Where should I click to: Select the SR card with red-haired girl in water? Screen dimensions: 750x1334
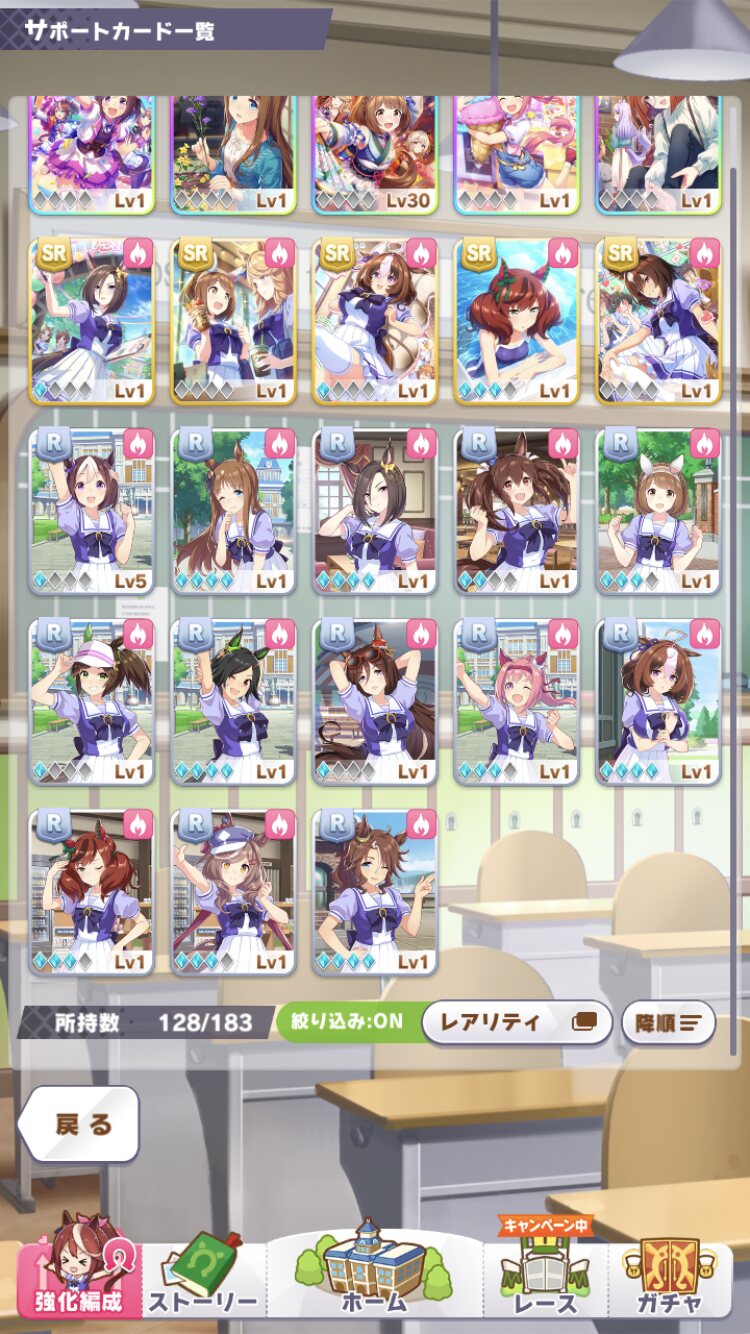click(x=516, y=321)
